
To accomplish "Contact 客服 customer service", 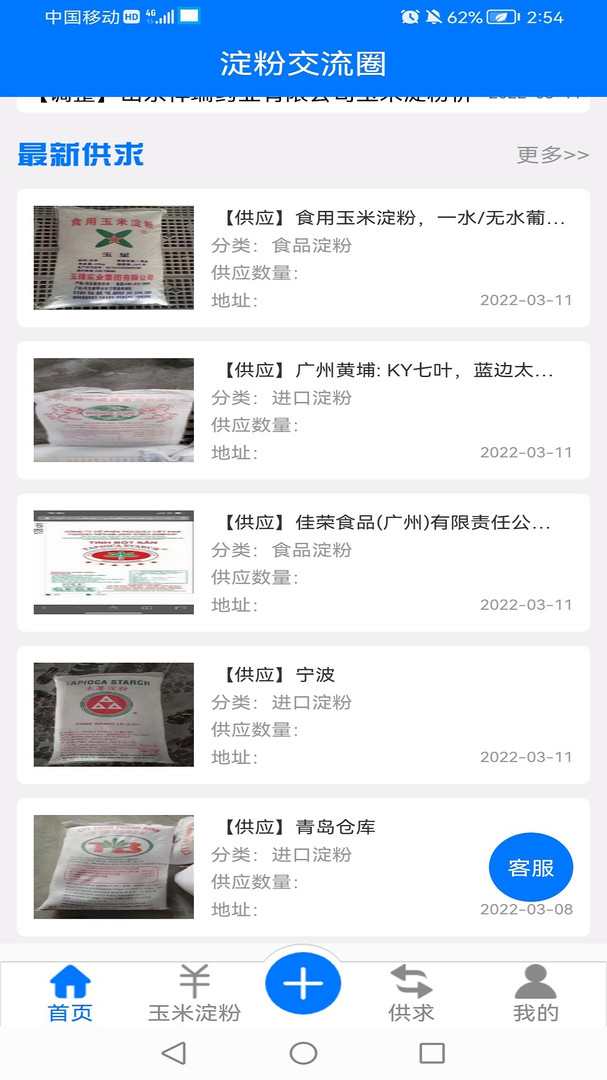I will pos(531,867).
